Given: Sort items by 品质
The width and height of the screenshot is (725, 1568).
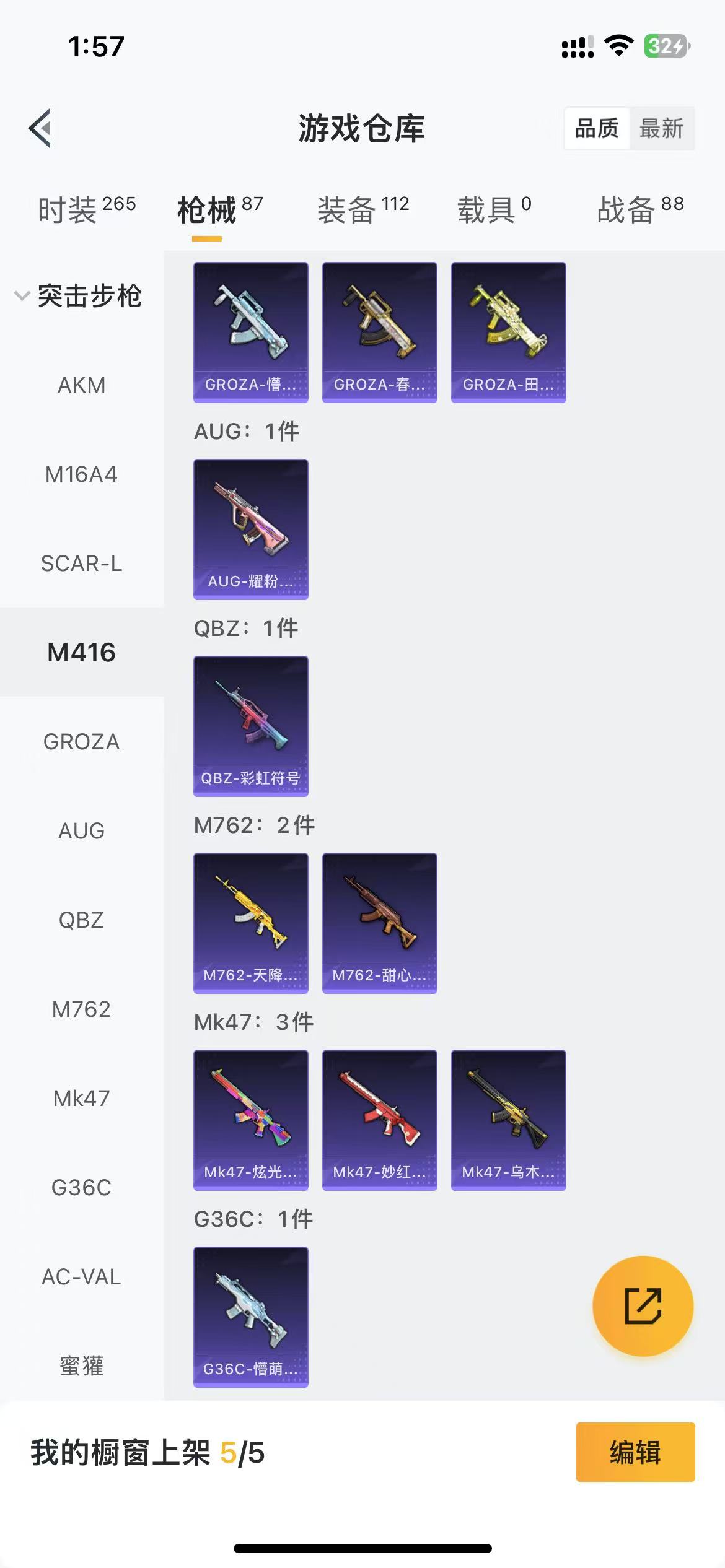Looking at the screenshot, I should point(597,129).
